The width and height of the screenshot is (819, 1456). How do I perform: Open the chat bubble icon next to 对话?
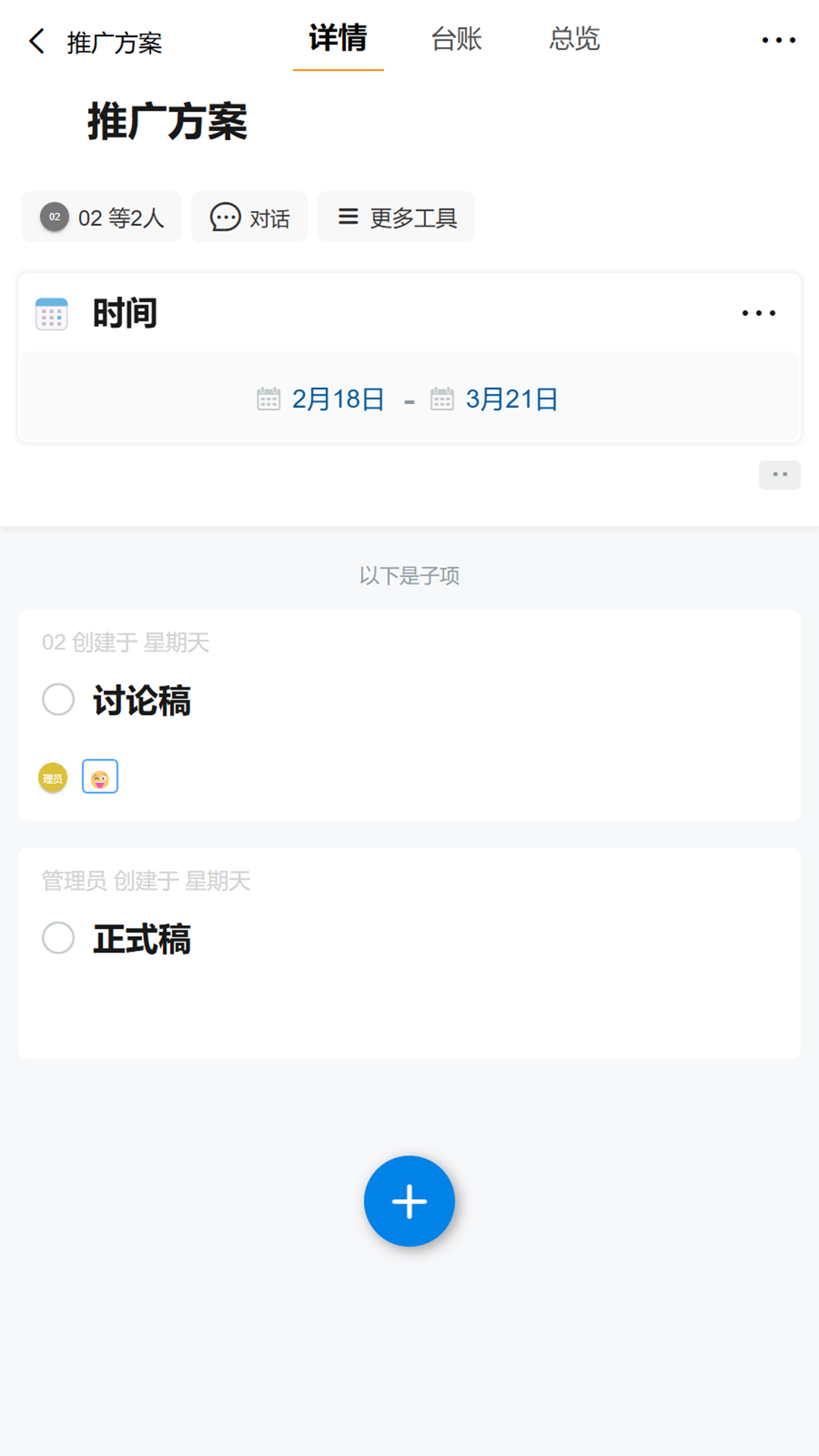[x=225, y=218]
